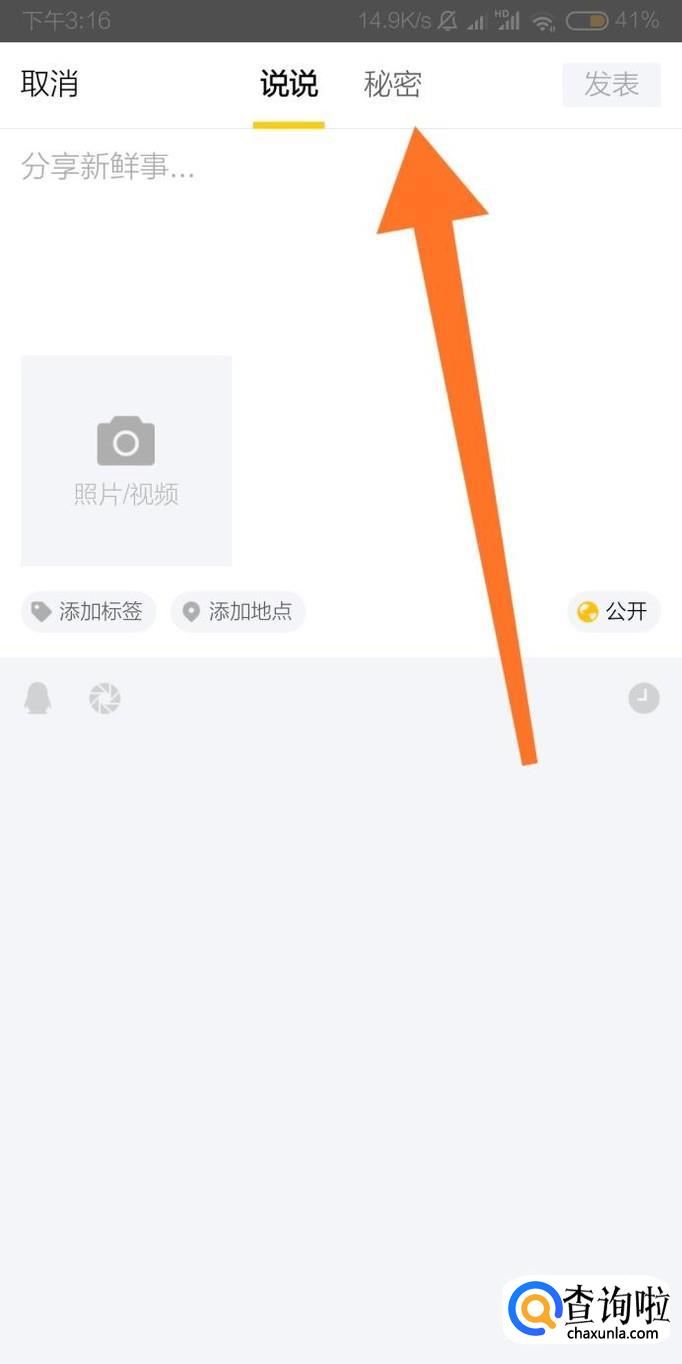Screen dimensions: 682x1364
Task: Switch to the 秘密 tab
Action: [x=392, y=85]
